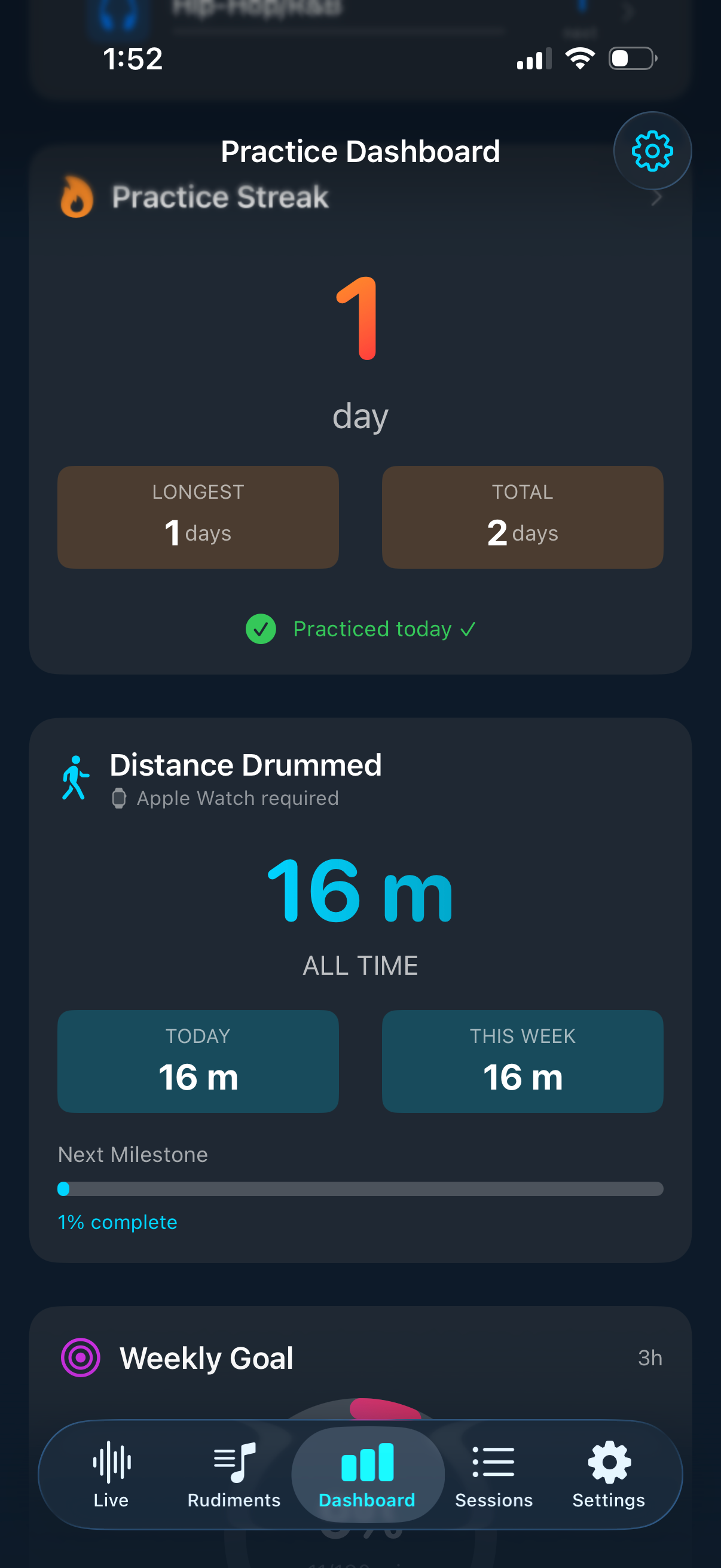
Task: Tap the 3h Weekly Goal label
Action: pyautogui.click(x=649, y=1357)
